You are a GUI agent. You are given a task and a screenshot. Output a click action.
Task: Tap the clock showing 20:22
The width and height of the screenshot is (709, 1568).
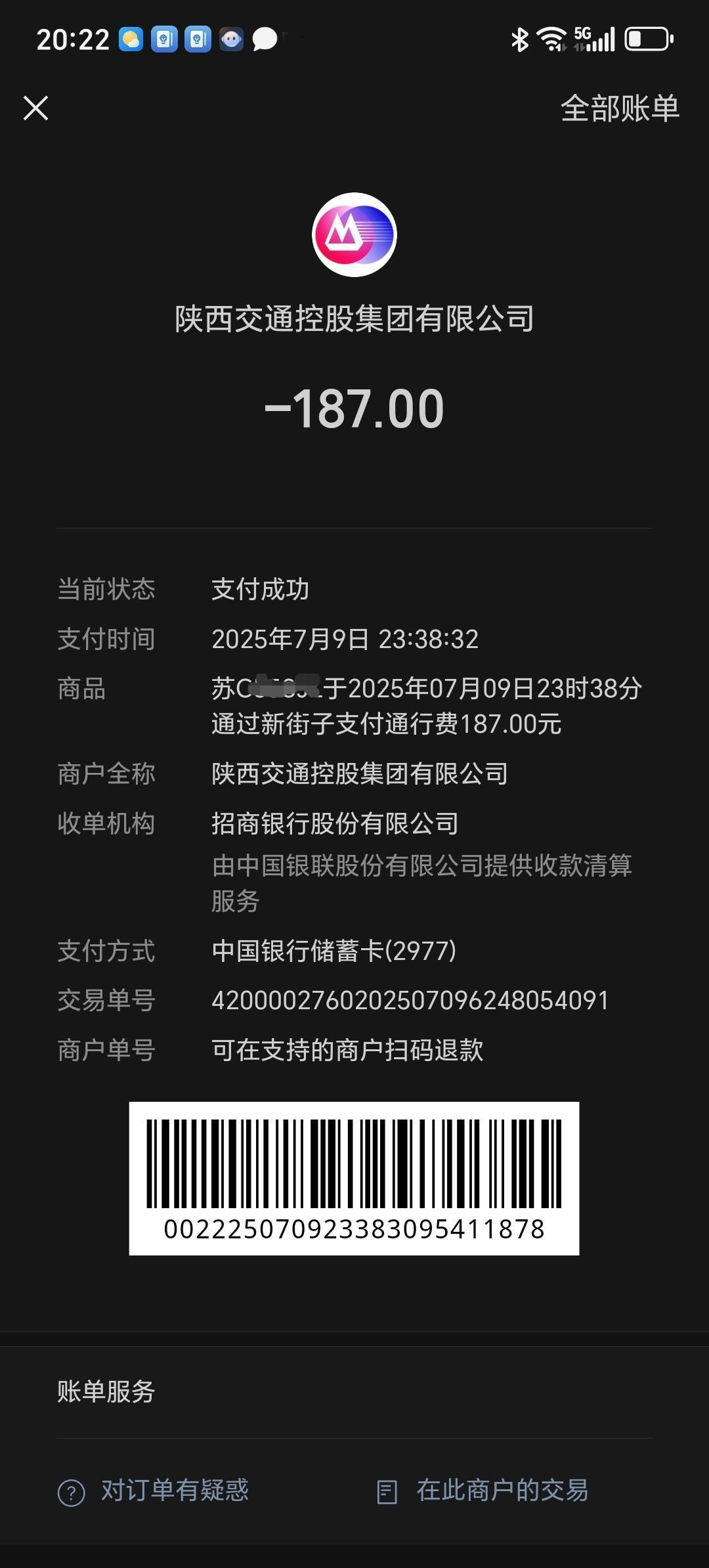pyautogui.click(x=72, y=39)
